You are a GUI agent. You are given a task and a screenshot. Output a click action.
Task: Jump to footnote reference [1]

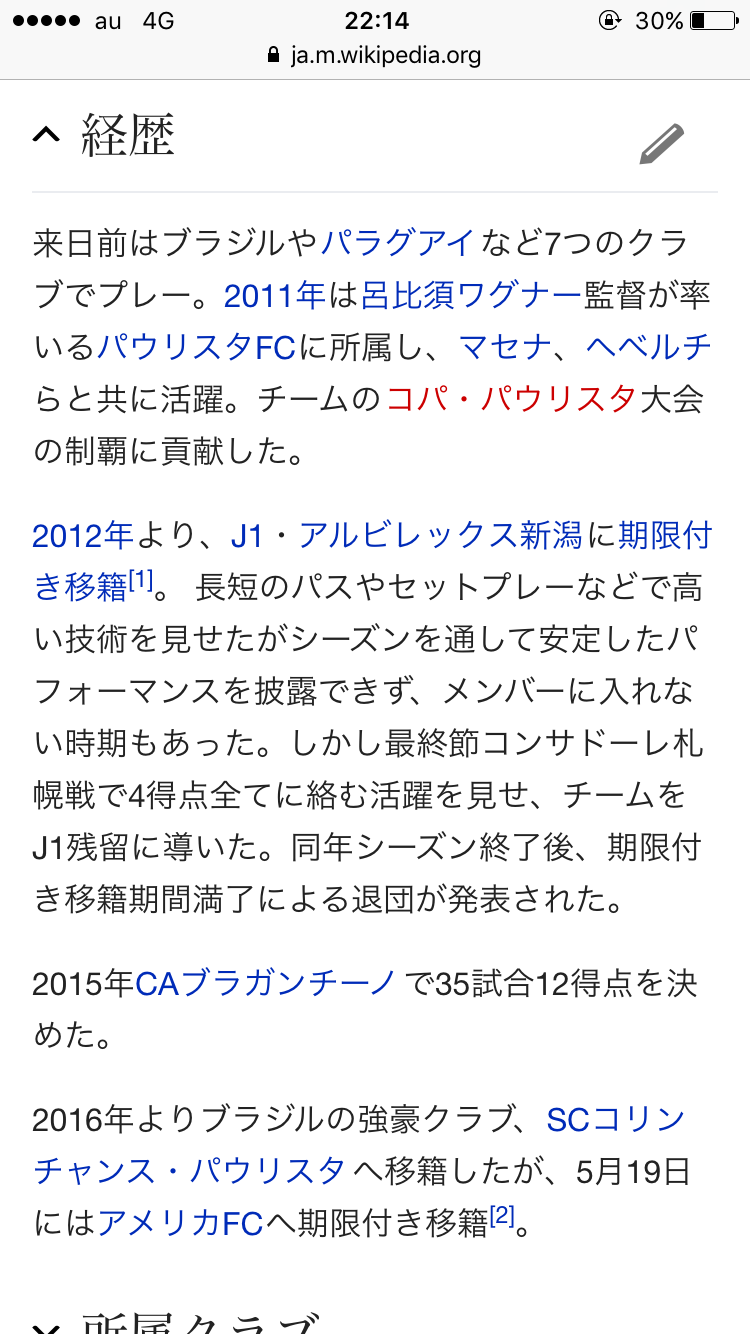coord(140,580)
